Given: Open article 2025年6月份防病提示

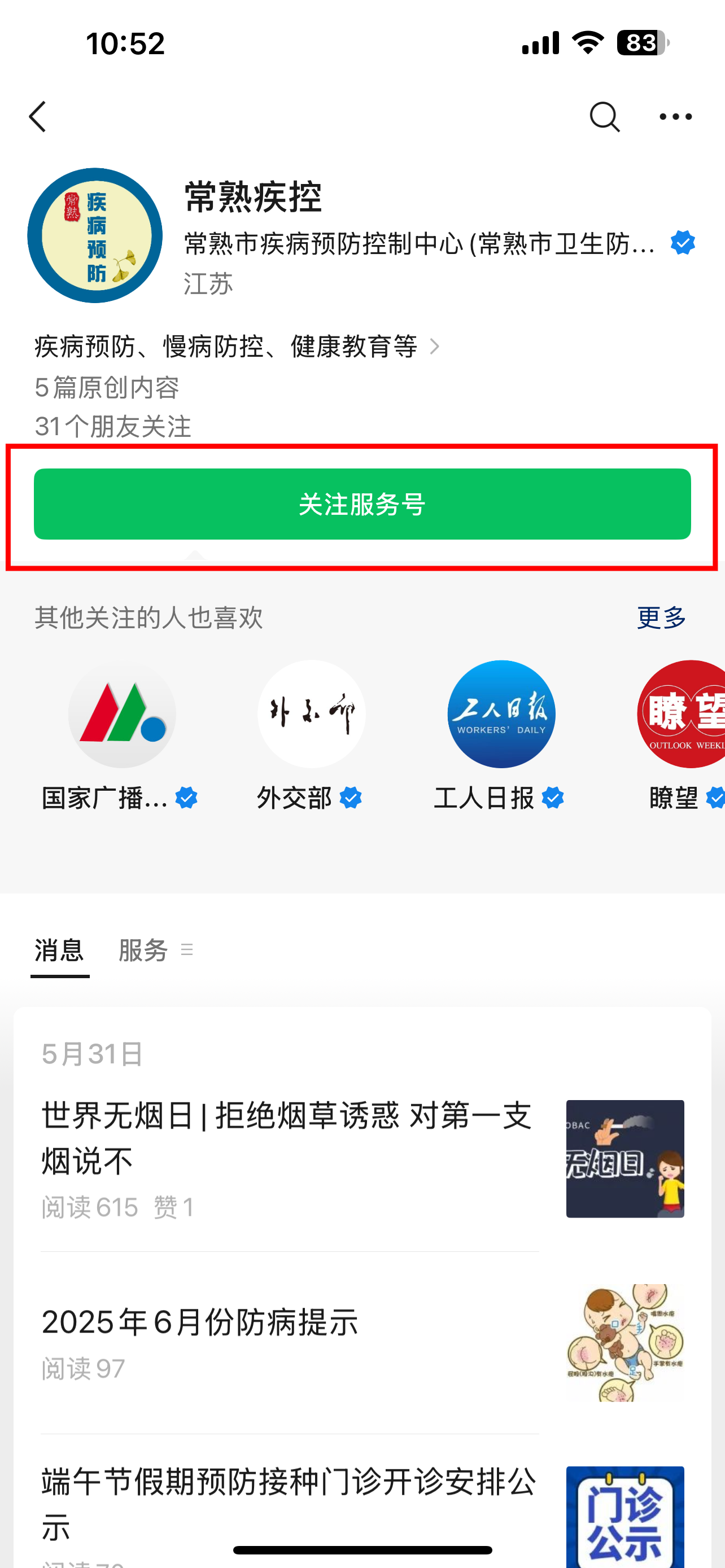Looking at the screenshot, I should [362, 1343].
